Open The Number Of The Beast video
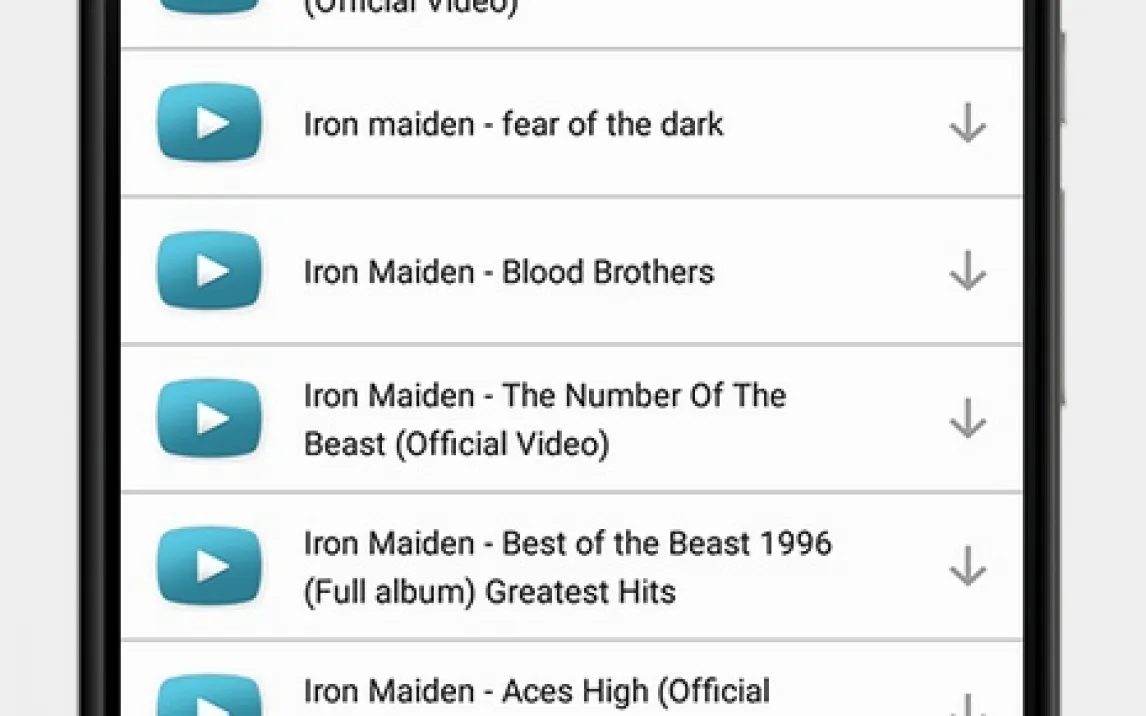The height and width of the screenshot is (716, 1146). coord(544,419)
